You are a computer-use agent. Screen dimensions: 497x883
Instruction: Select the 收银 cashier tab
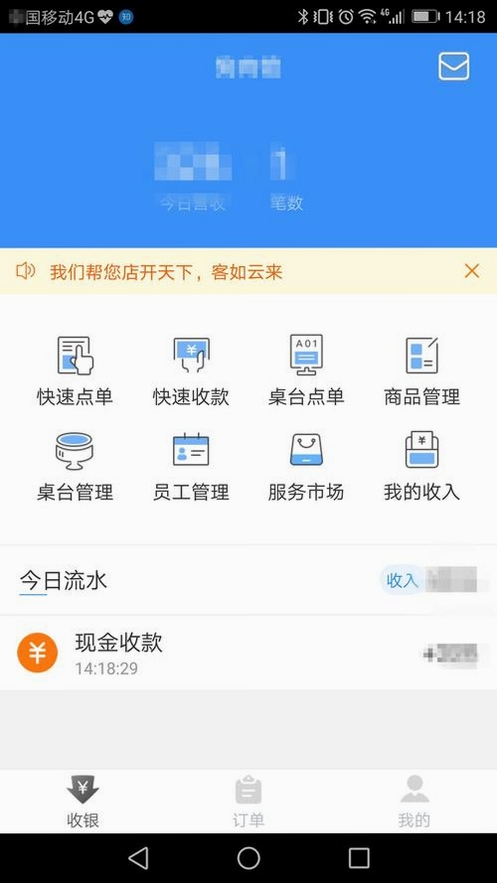coord(83,802)
